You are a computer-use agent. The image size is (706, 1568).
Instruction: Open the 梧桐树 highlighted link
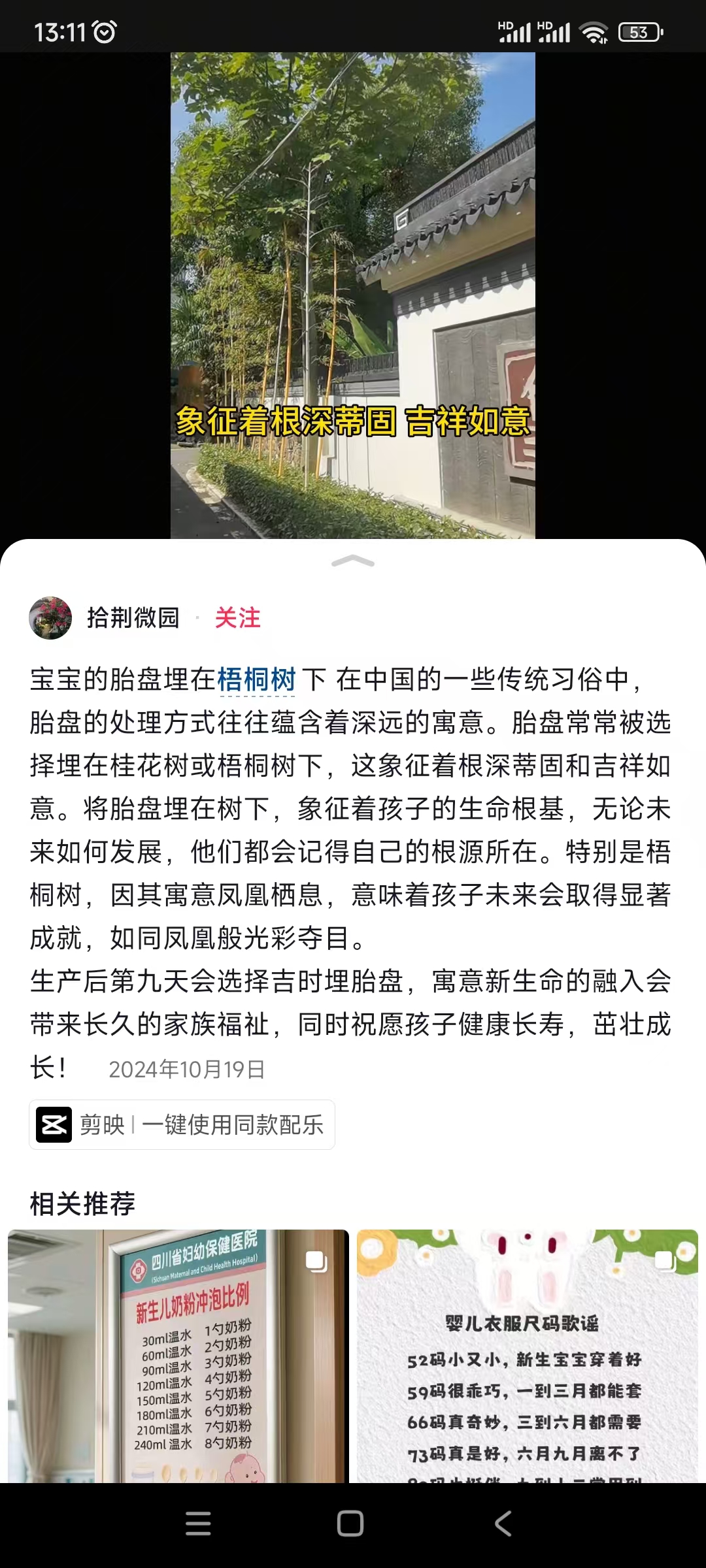click(256, 679)
